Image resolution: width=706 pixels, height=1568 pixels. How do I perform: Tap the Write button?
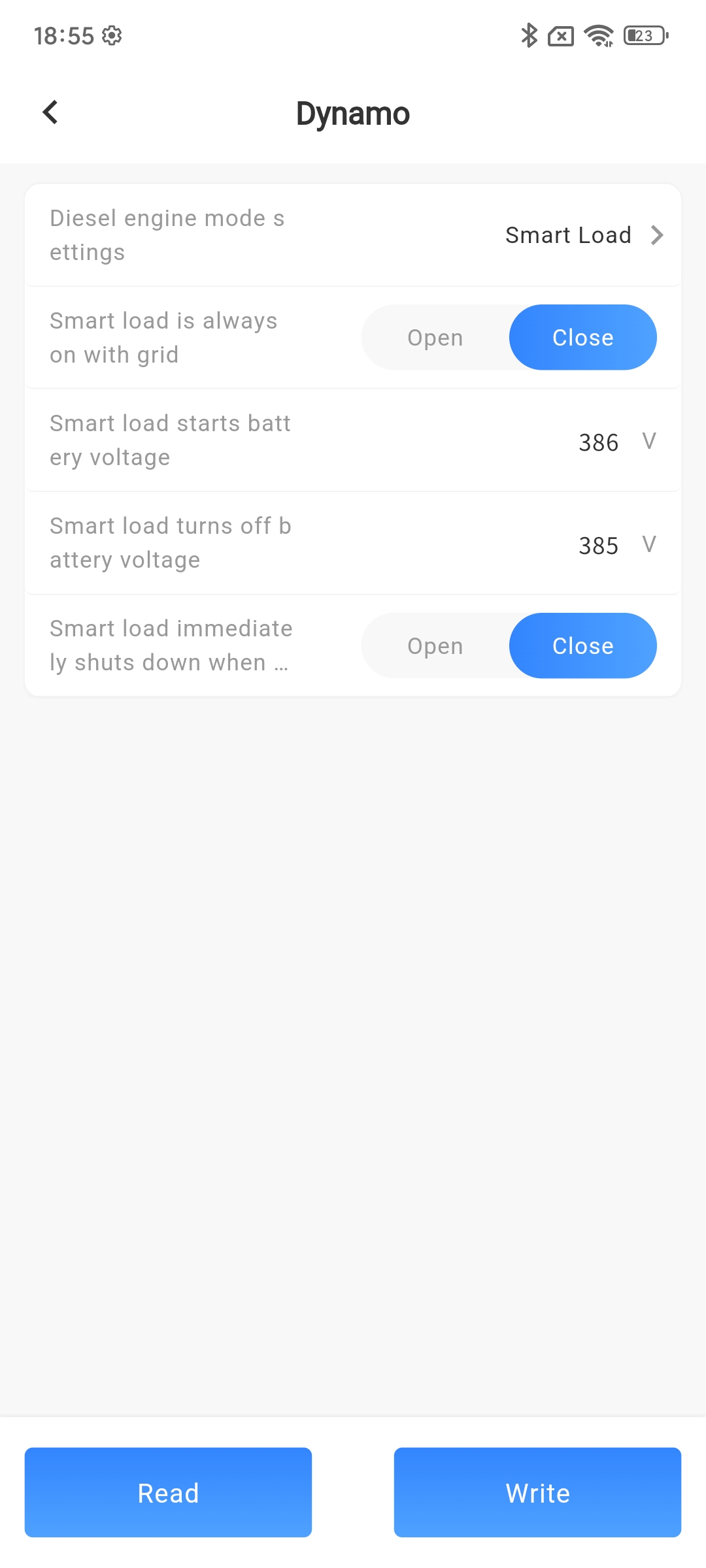pyautogui.click(x=537, y=1493)
